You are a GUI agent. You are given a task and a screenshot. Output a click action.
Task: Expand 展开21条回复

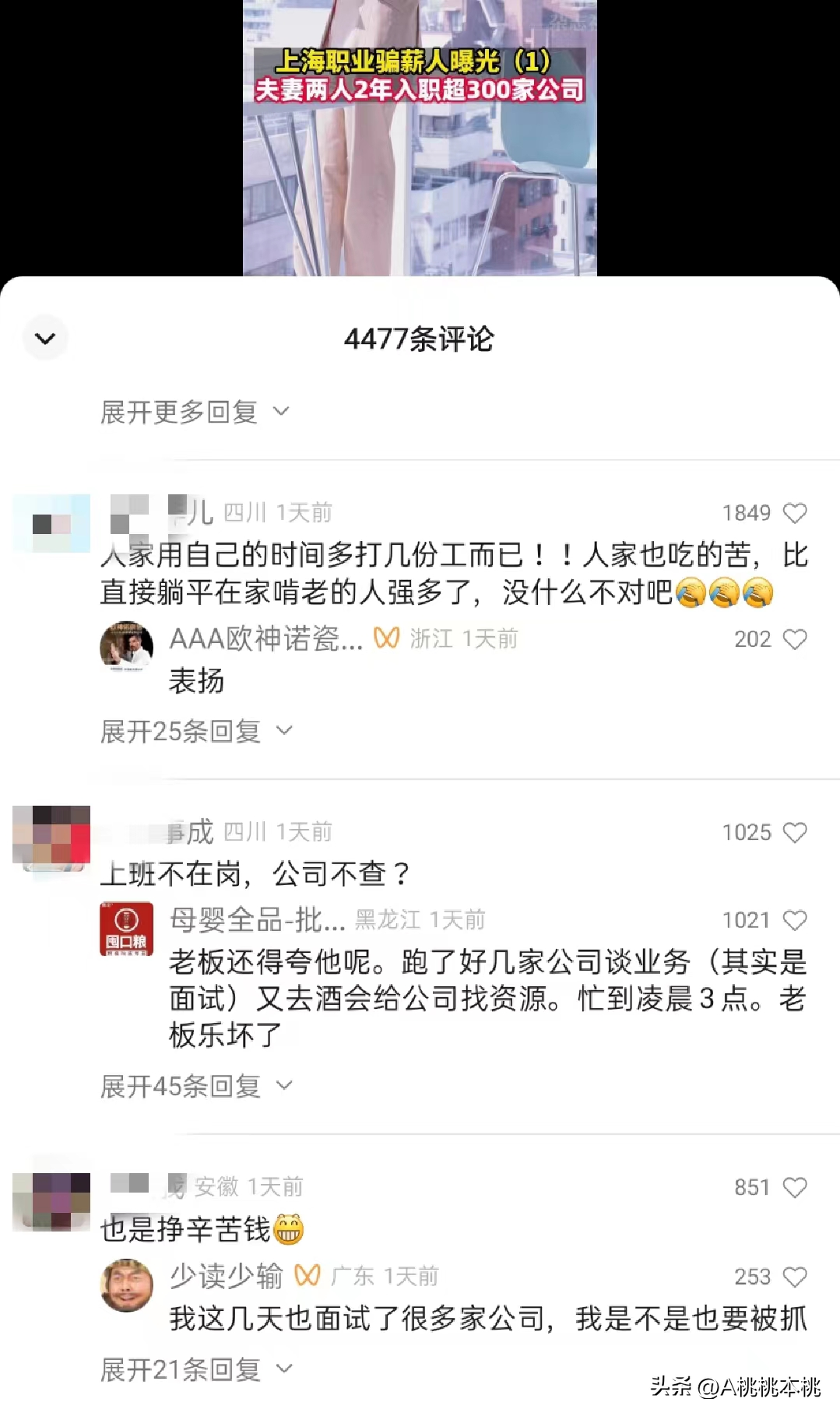coord(196,1369)
